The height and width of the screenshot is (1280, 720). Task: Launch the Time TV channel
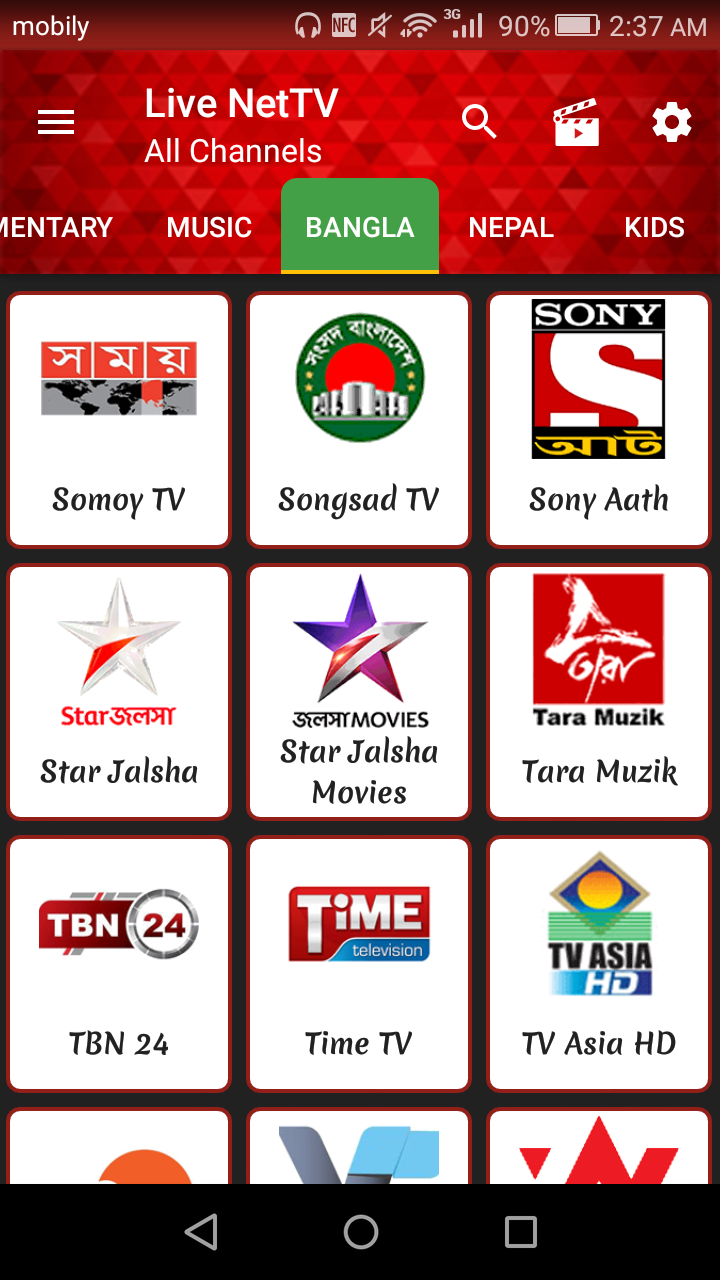click(359, 964)
